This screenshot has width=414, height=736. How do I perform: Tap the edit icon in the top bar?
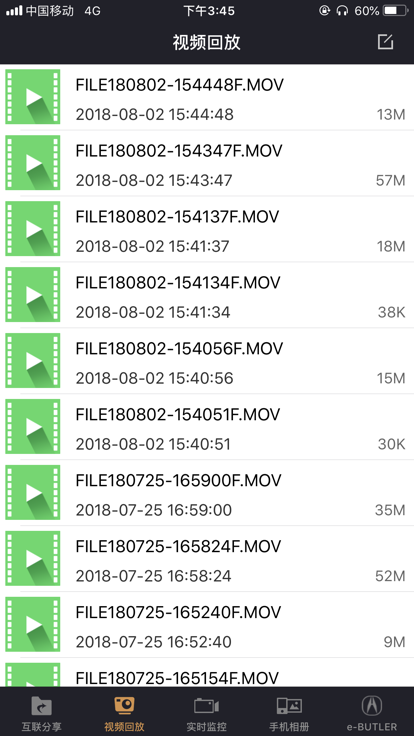click(385, 42)
